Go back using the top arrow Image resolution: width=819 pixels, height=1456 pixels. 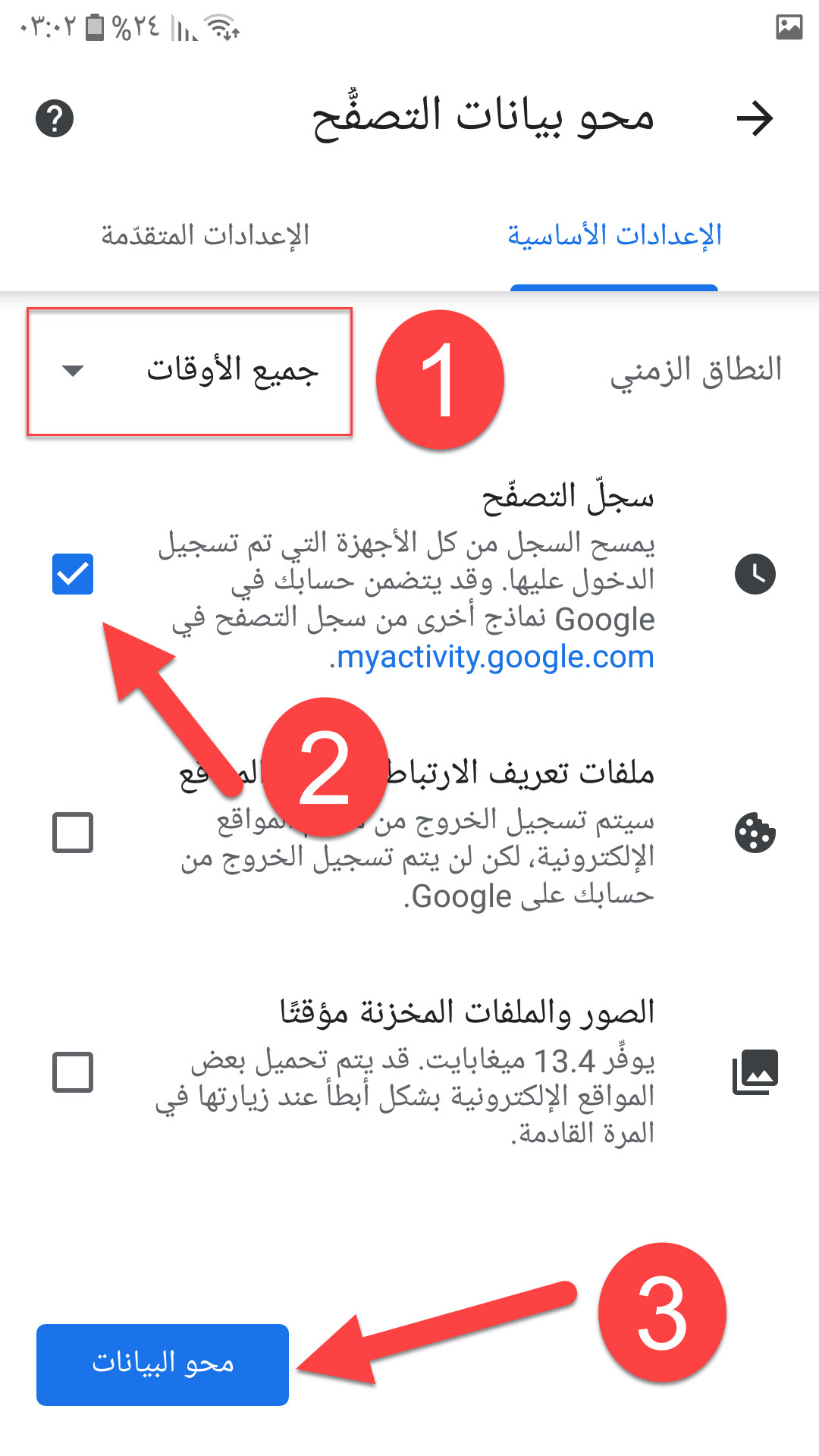click(x=755, y=118)
